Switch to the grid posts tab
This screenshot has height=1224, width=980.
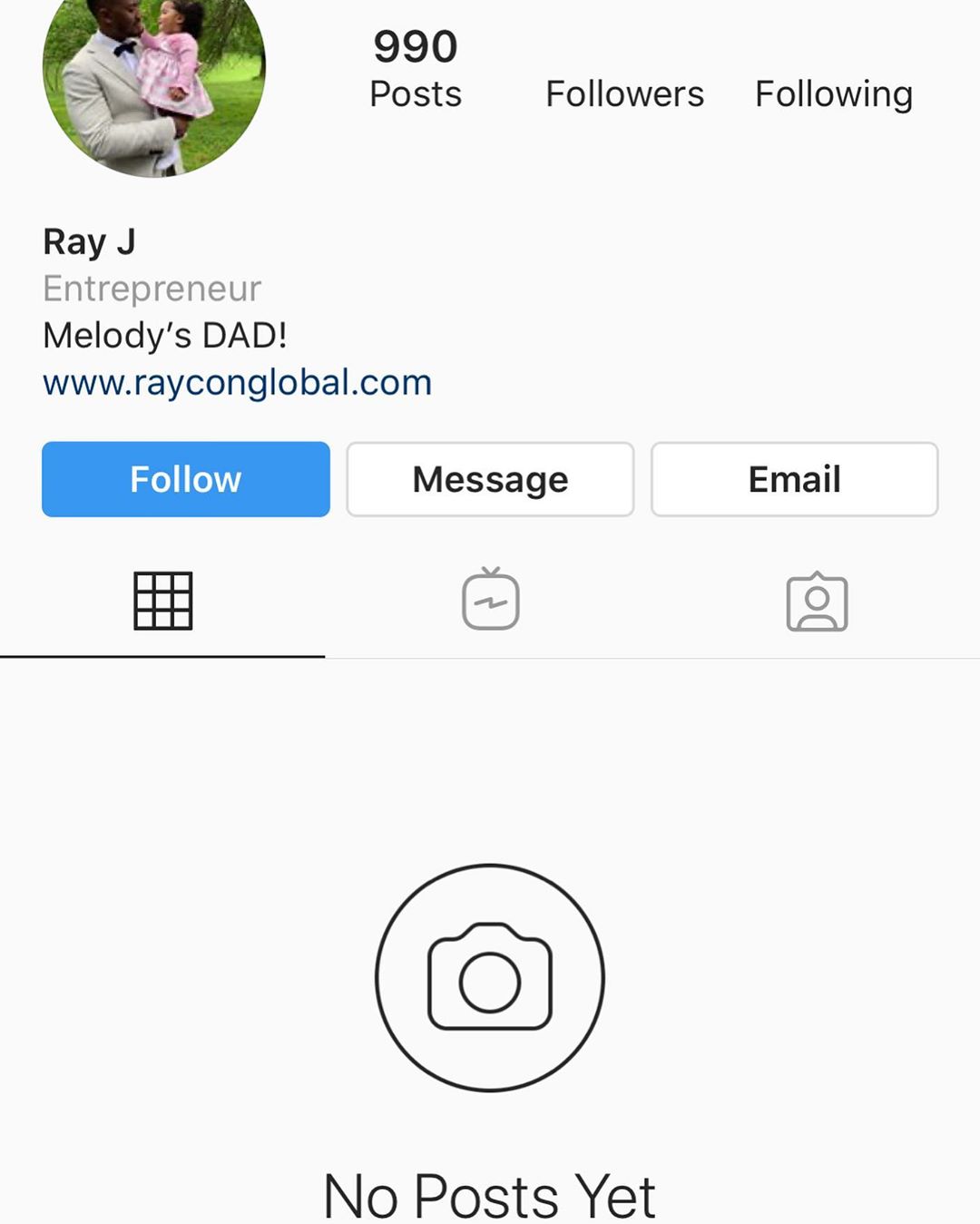(163, 601)
